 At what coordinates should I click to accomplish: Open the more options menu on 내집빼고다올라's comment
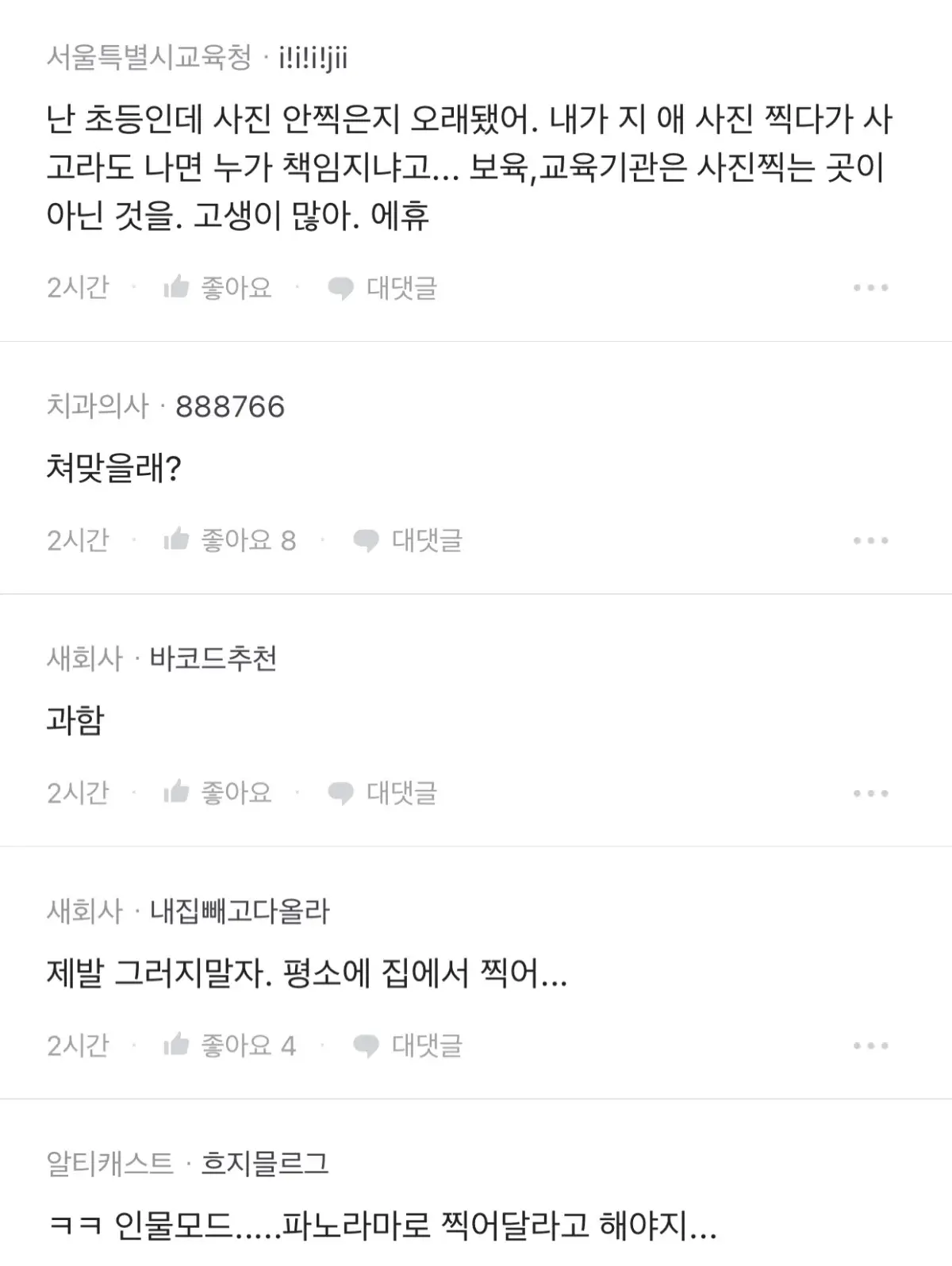coord(870,1045)
